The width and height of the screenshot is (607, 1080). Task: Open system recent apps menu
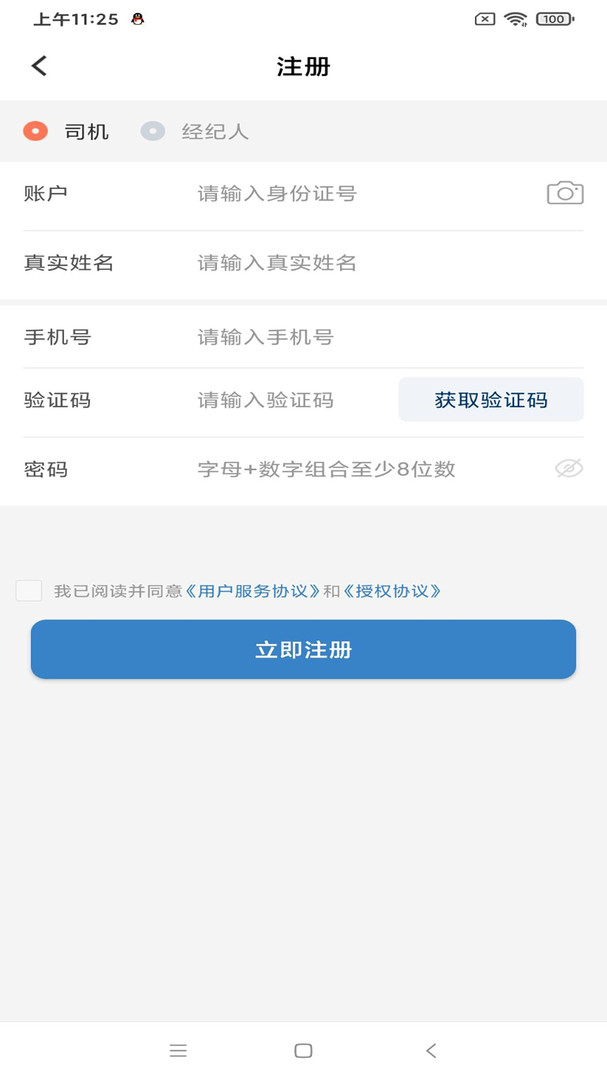click(x=178, y=1050)
